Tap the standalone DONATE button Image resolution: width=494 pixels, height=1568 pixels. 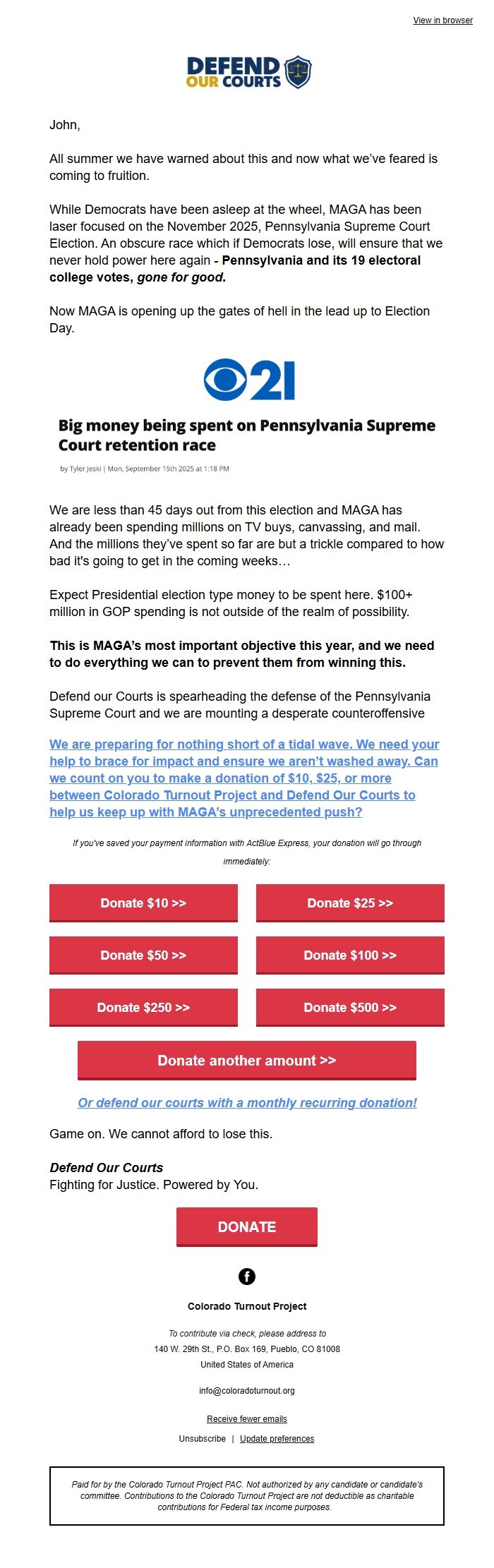tap(247, 1226)
